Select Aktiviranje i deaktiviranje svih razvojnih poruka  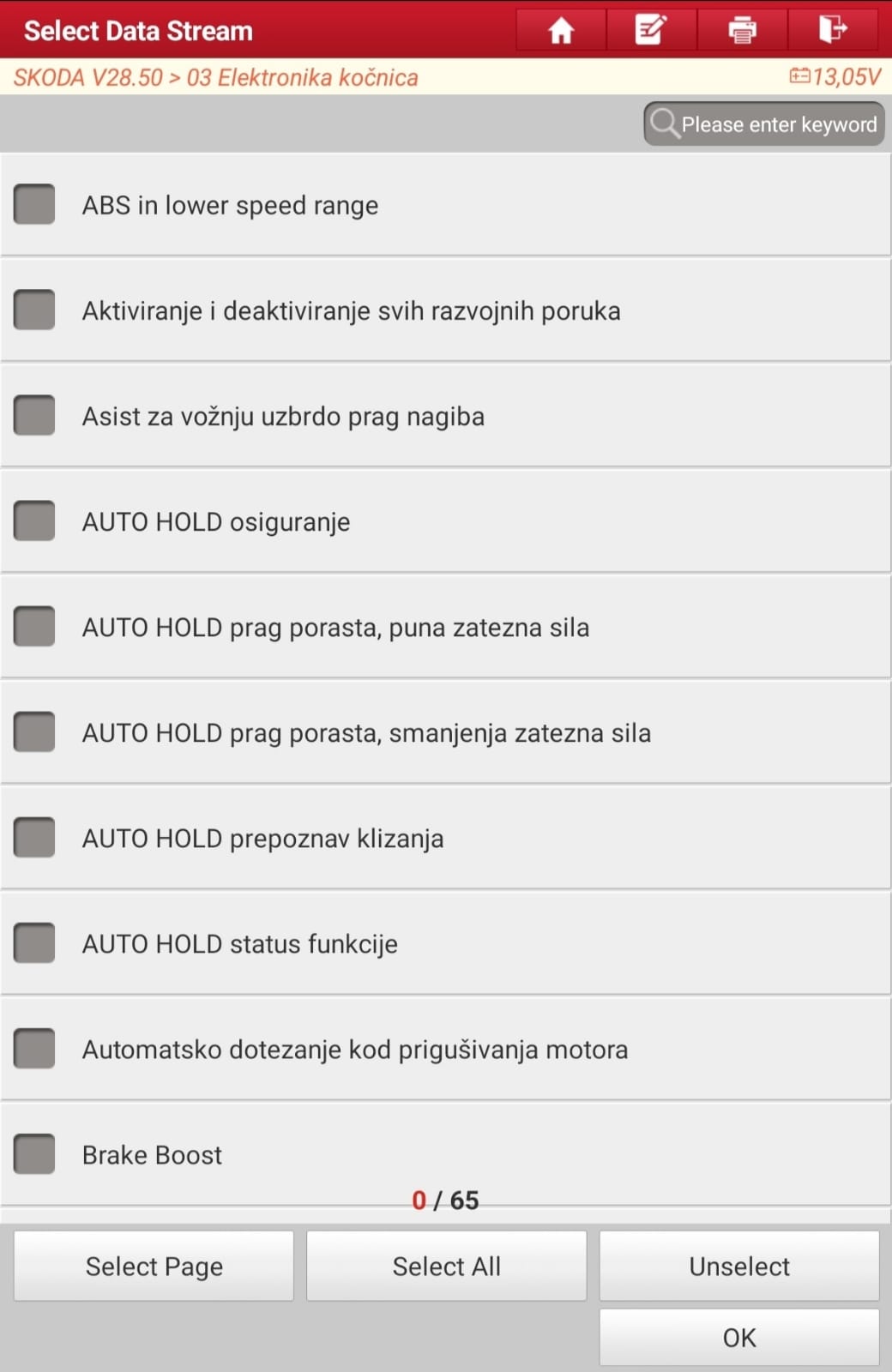point(34,310)
